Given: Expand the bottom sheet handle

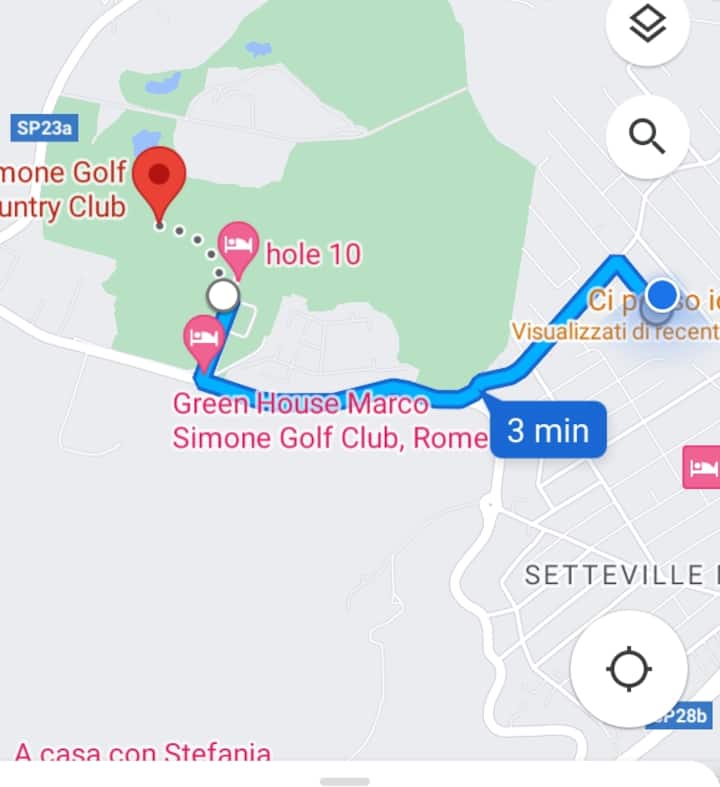Looking at the screenshot, I should (345, 780).
